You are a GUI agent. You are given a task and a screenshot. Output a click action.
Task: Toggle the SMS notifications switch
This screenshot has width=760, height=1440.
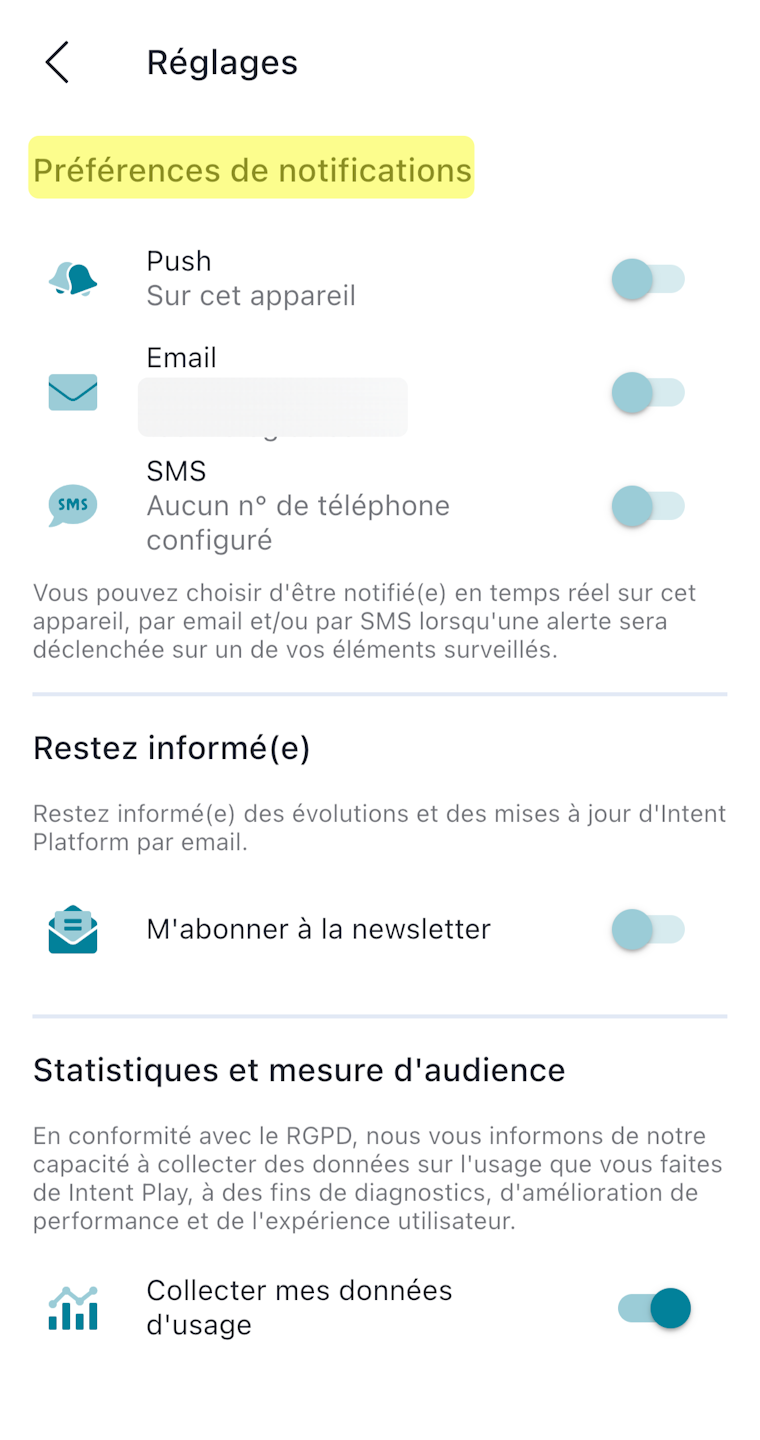[x=648, y=506]
